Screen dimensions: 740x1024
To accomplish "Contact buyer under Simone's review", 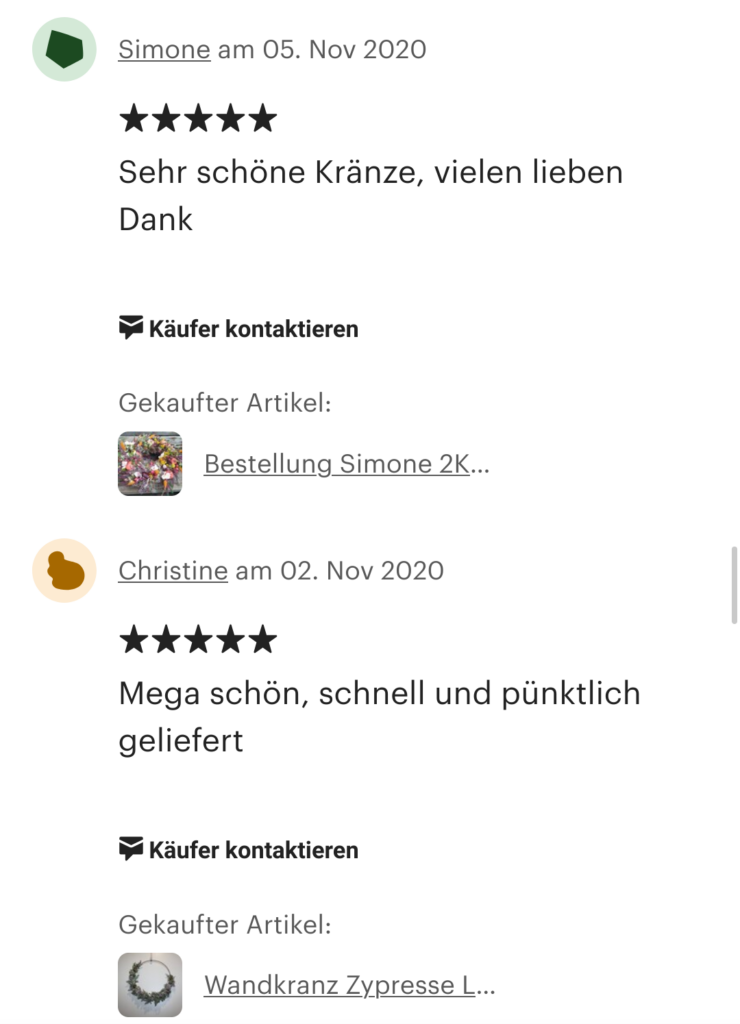I will tap(238, 328).
